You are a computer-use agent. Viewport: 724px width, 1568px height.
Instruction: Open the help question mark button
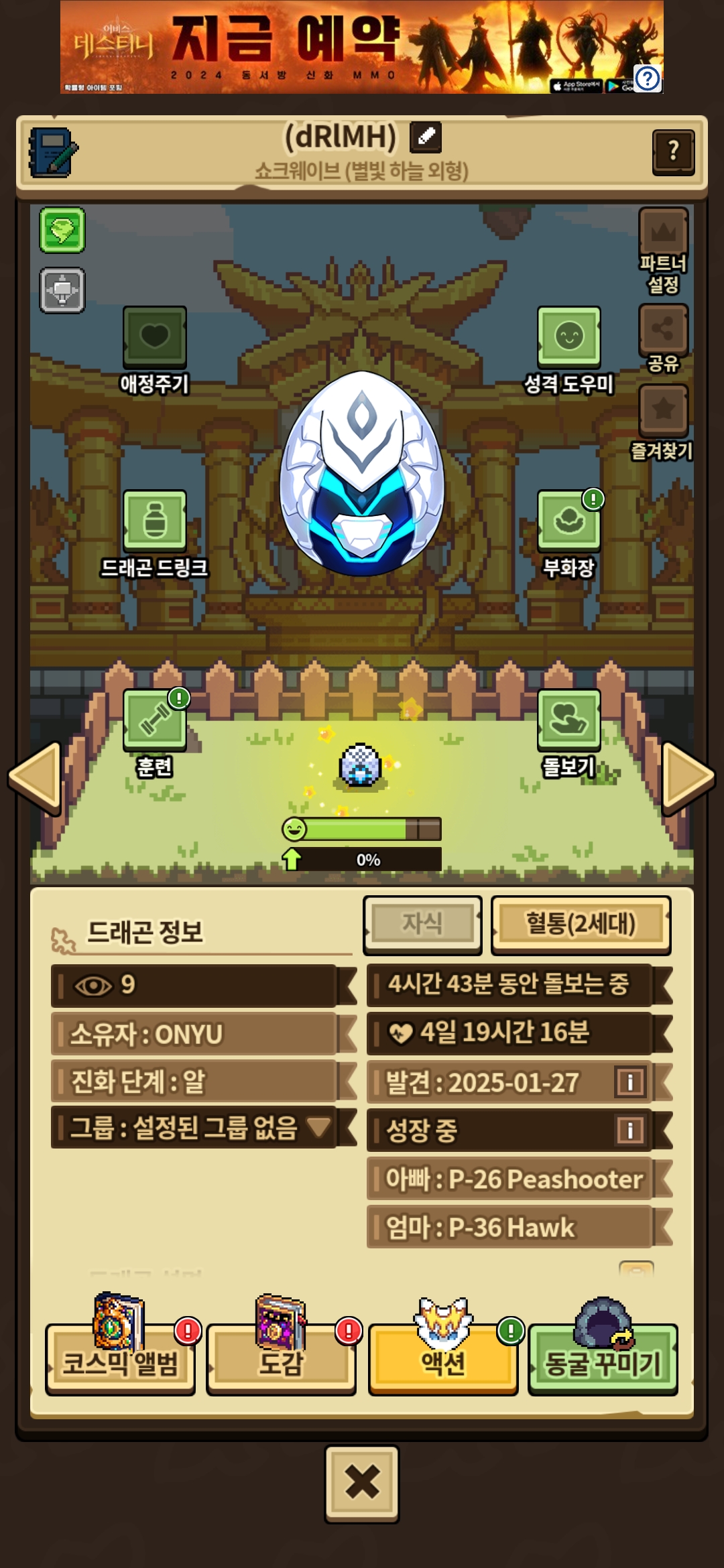[673, 151]
